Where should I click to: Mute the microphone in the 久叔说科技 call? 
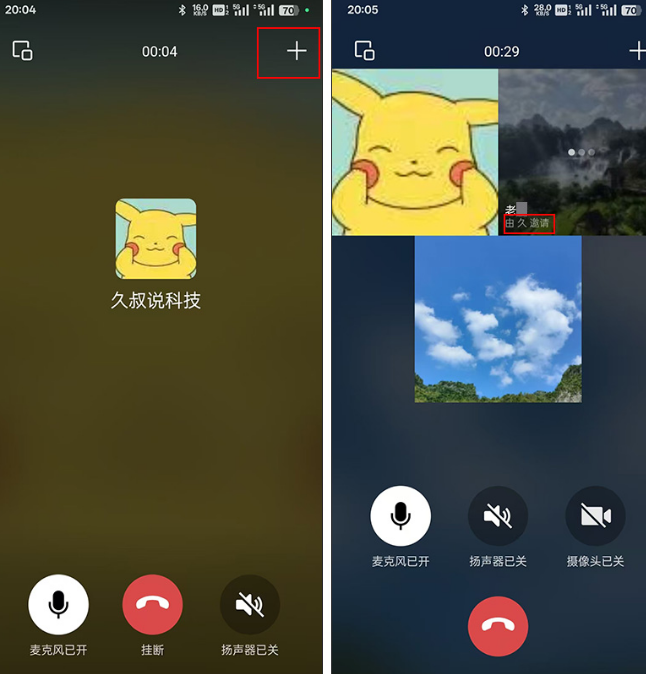[58, 605]
